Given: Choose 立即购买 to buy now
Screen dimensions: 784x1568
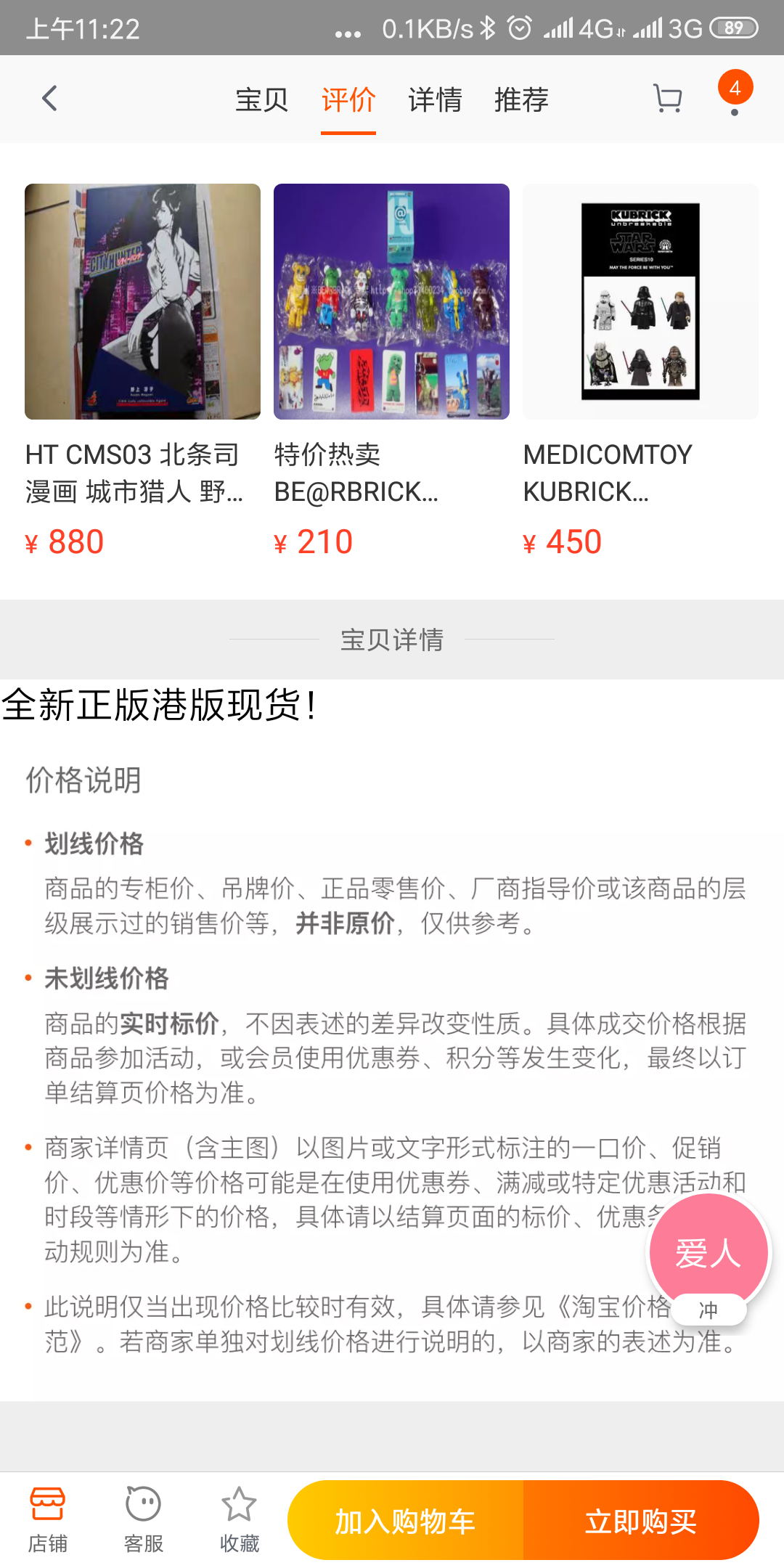Looking at the screenshot, I should point(641,1521).
